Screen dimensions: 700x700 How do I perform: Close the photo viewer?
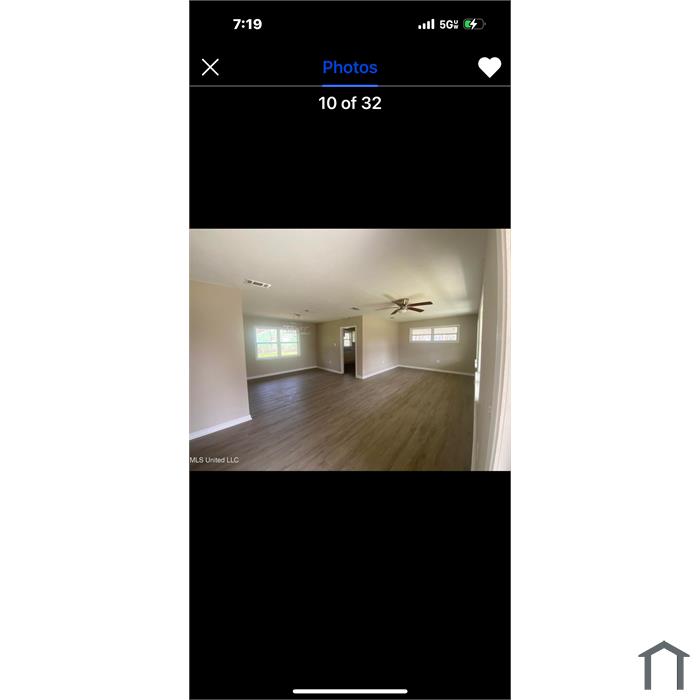(210, 67)
